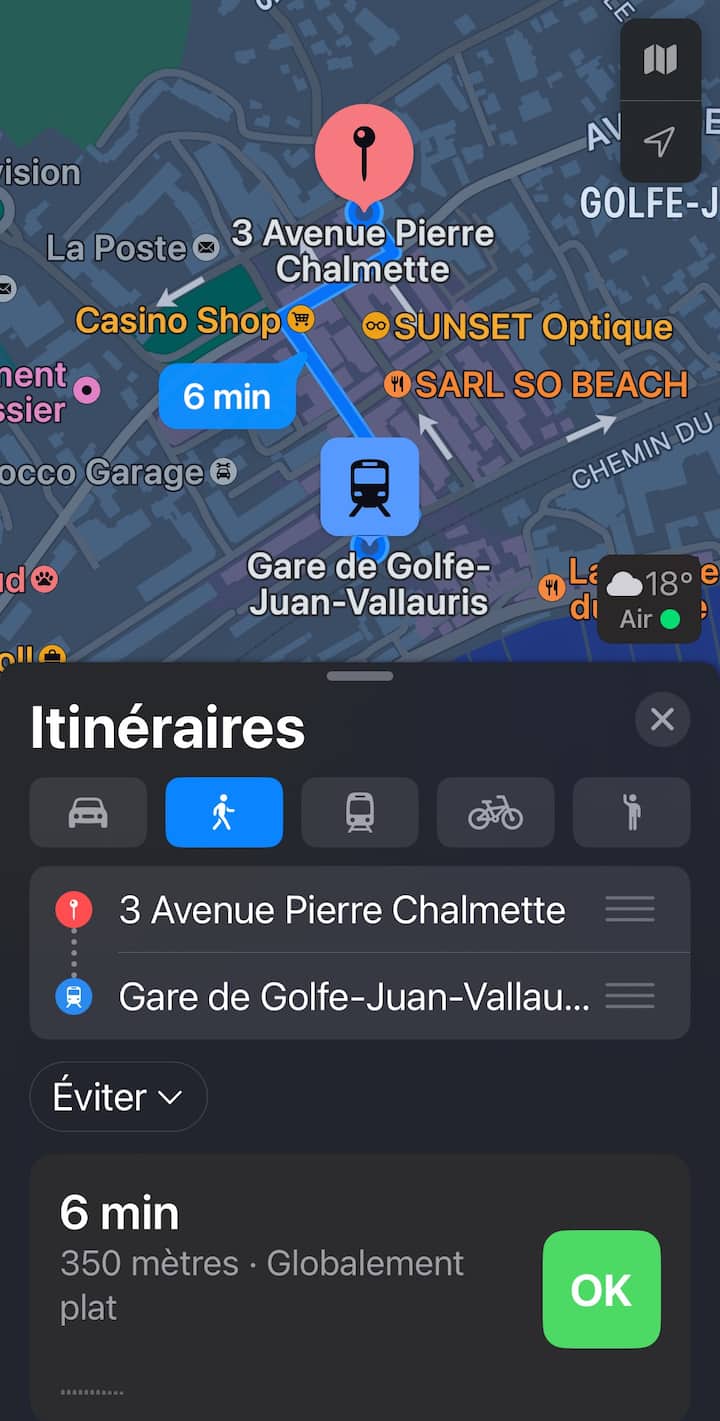Edit the 3 Avenue Pierre Chalmette start point
The height and width of the screenshot is (1421, 720).
(342, 910)
